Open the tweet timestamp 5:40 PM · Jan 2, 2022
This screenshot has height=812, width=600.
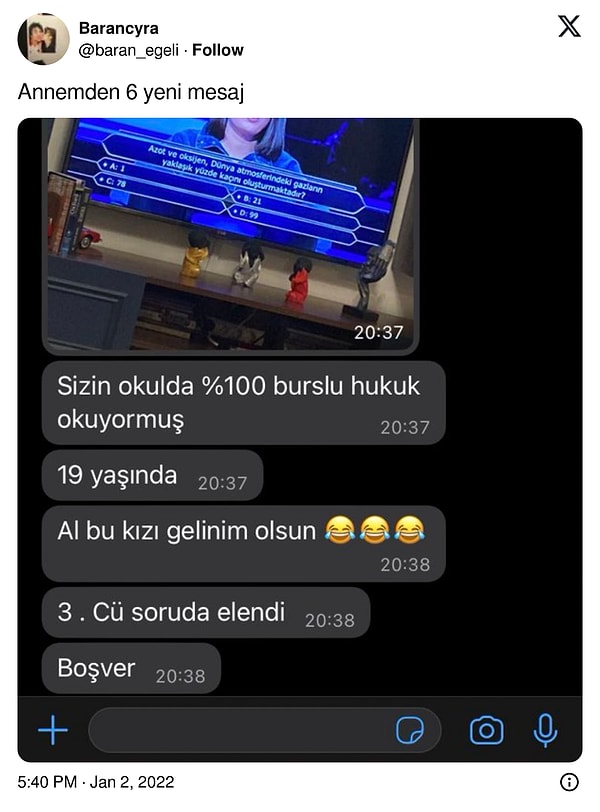pos(95,782)
